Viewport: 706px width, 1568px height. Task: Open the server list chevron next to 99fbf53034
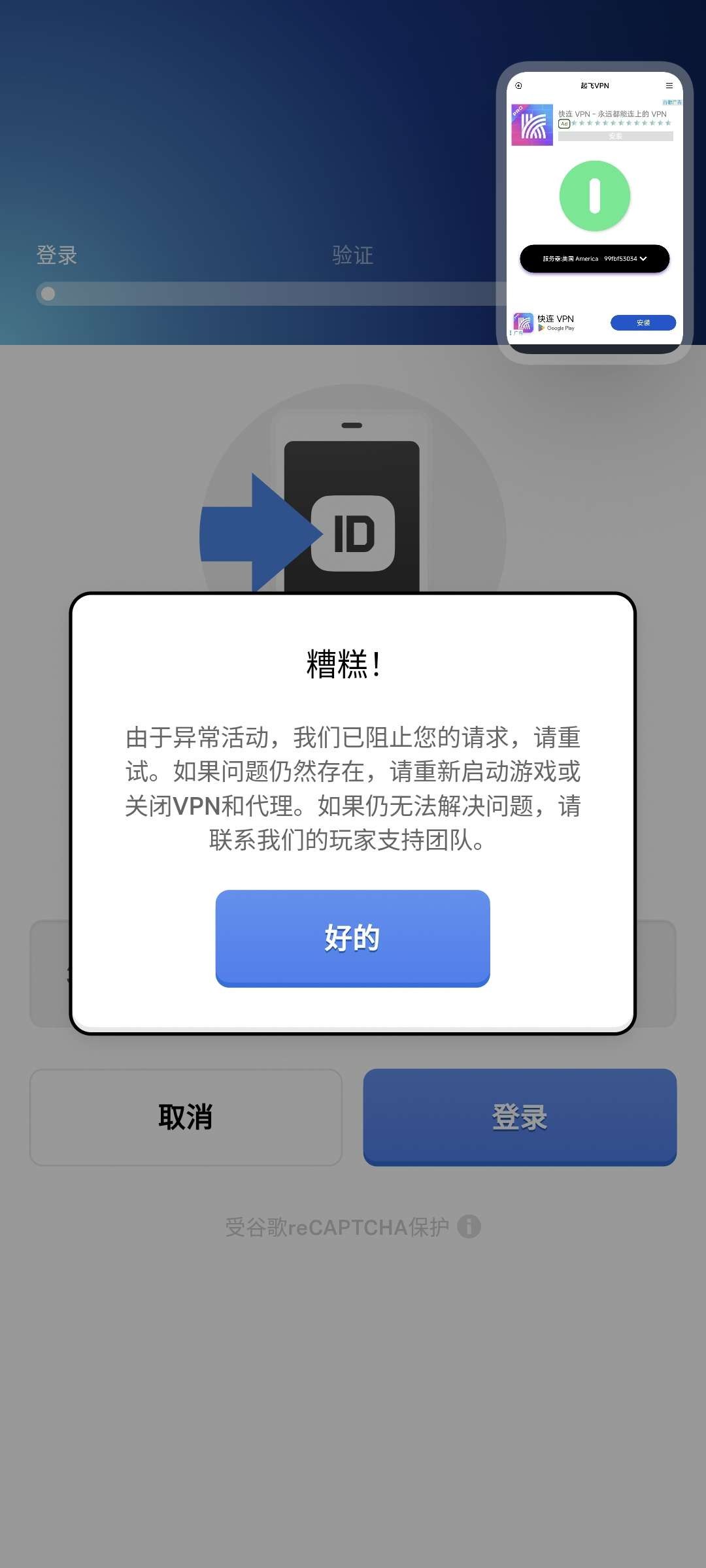point(643,259)
